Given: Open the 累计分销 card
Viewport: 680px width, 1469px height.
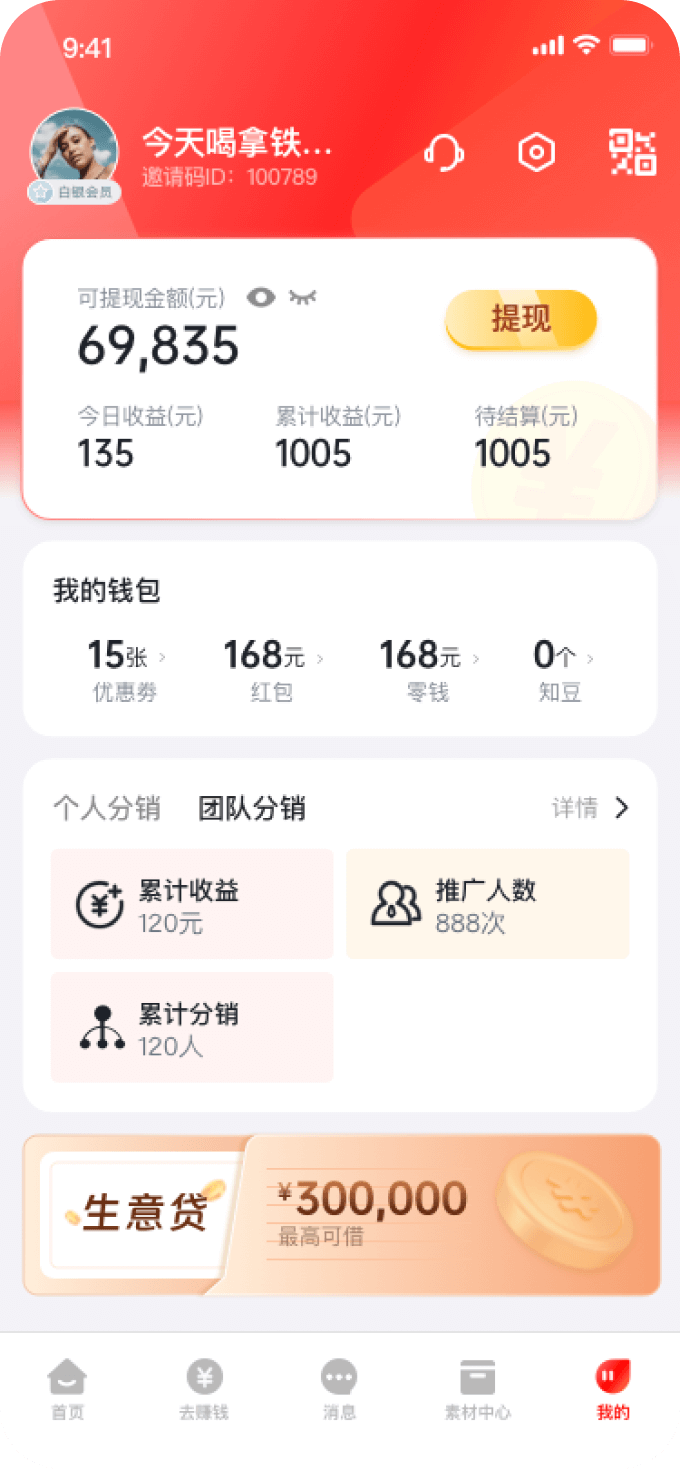Looking at the screenshot, I should [x=192, y=1027].
